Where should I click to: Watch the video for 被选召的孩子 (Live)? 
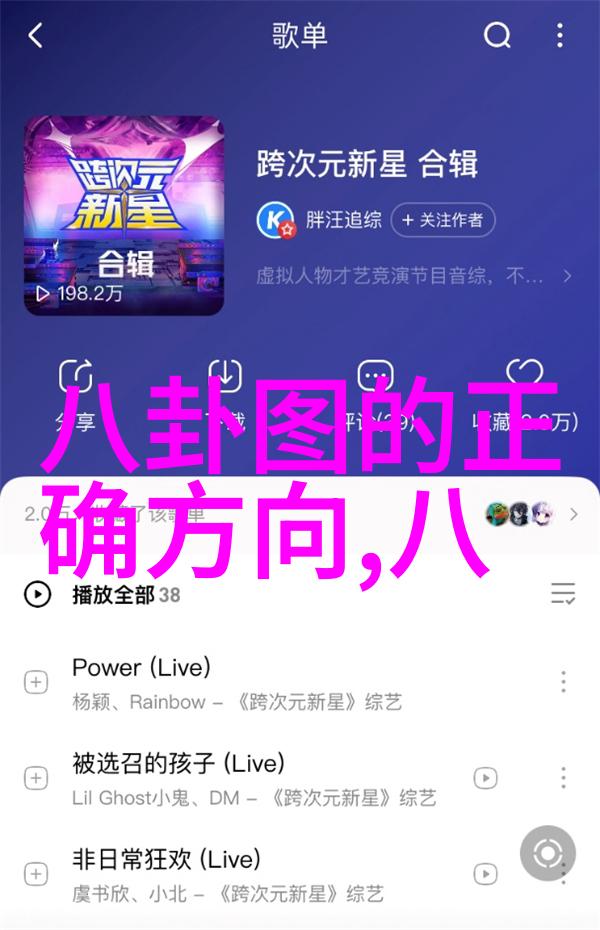pos(486,777)
